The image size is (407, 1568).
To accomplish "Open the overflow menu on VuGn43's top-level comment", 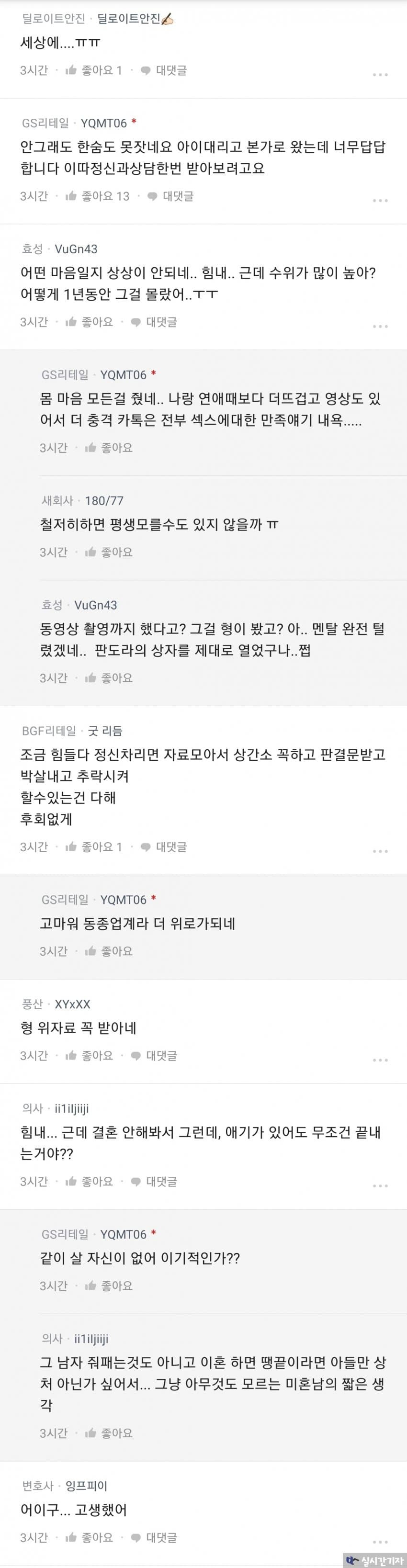I will tap(380, 326).
